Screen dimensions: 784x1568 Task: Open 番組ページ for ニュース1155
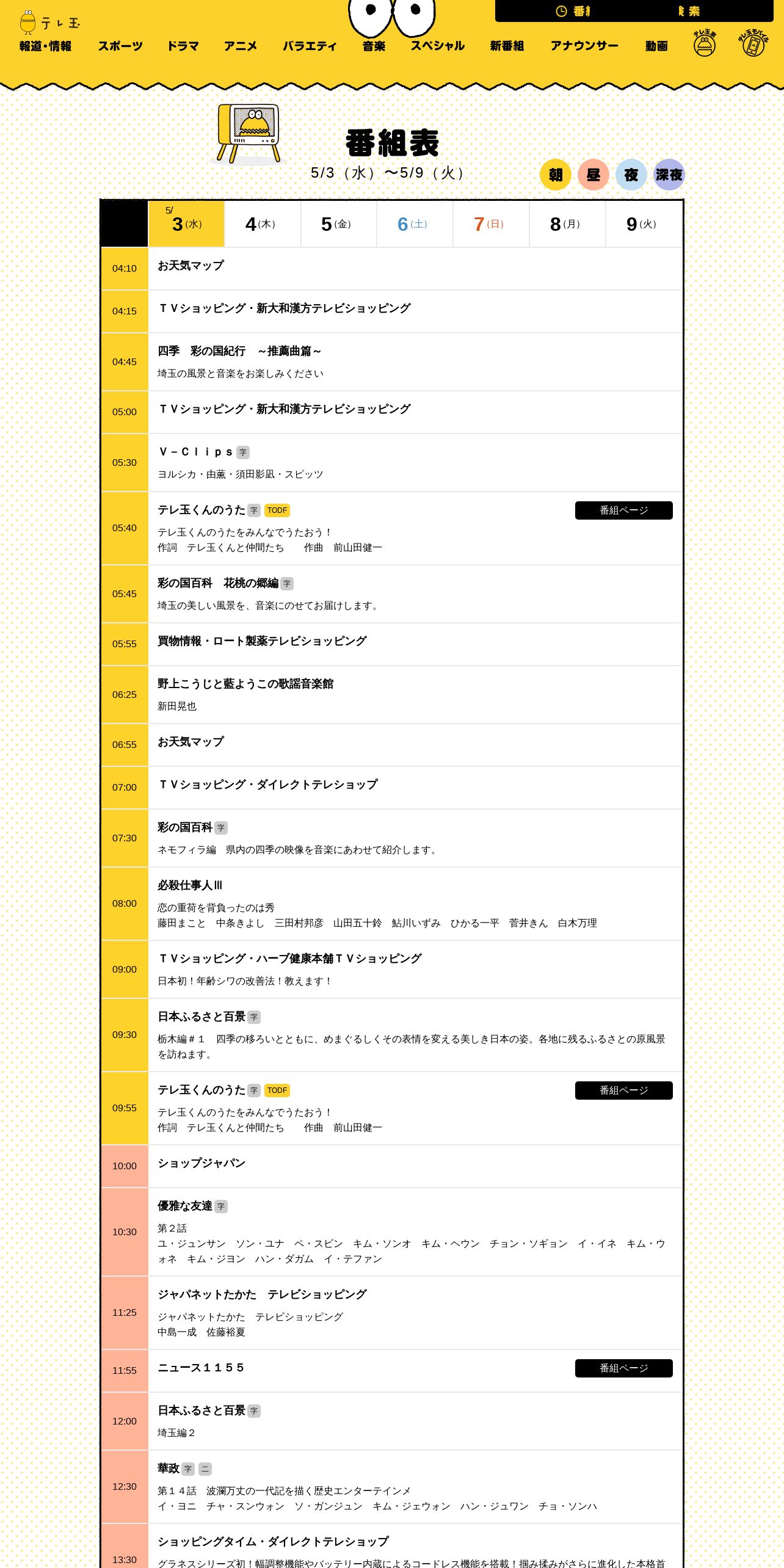tap(623, 1368)
